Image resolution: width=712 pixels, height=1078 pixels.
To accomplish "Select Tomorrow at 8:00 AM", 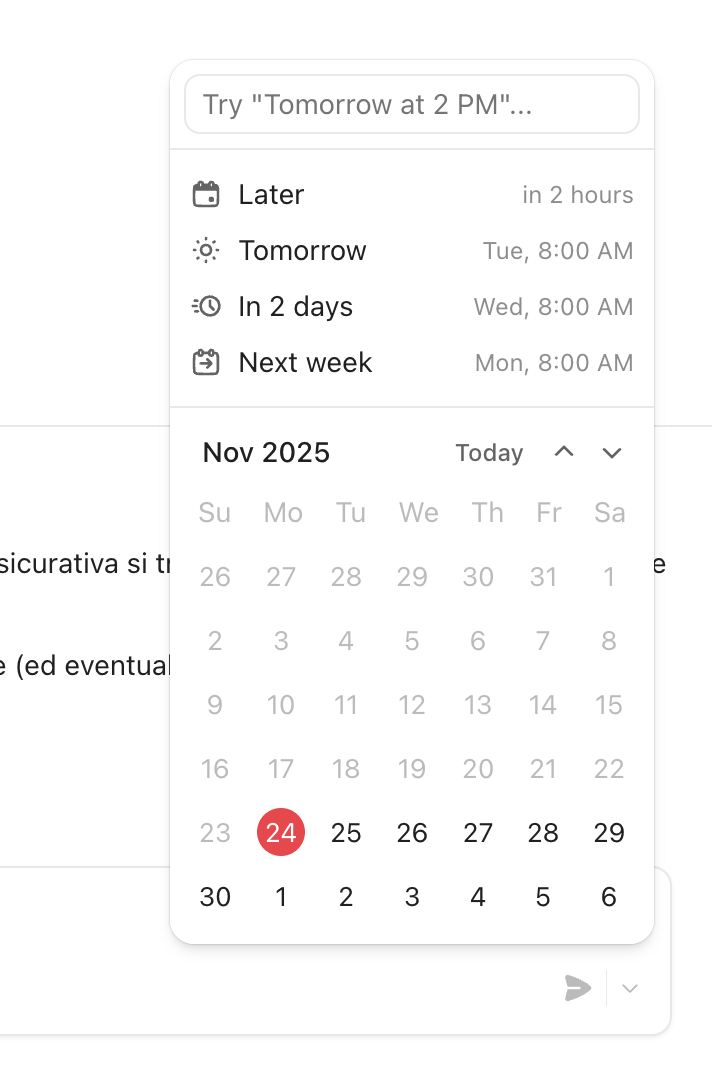I will pos(411,251).
